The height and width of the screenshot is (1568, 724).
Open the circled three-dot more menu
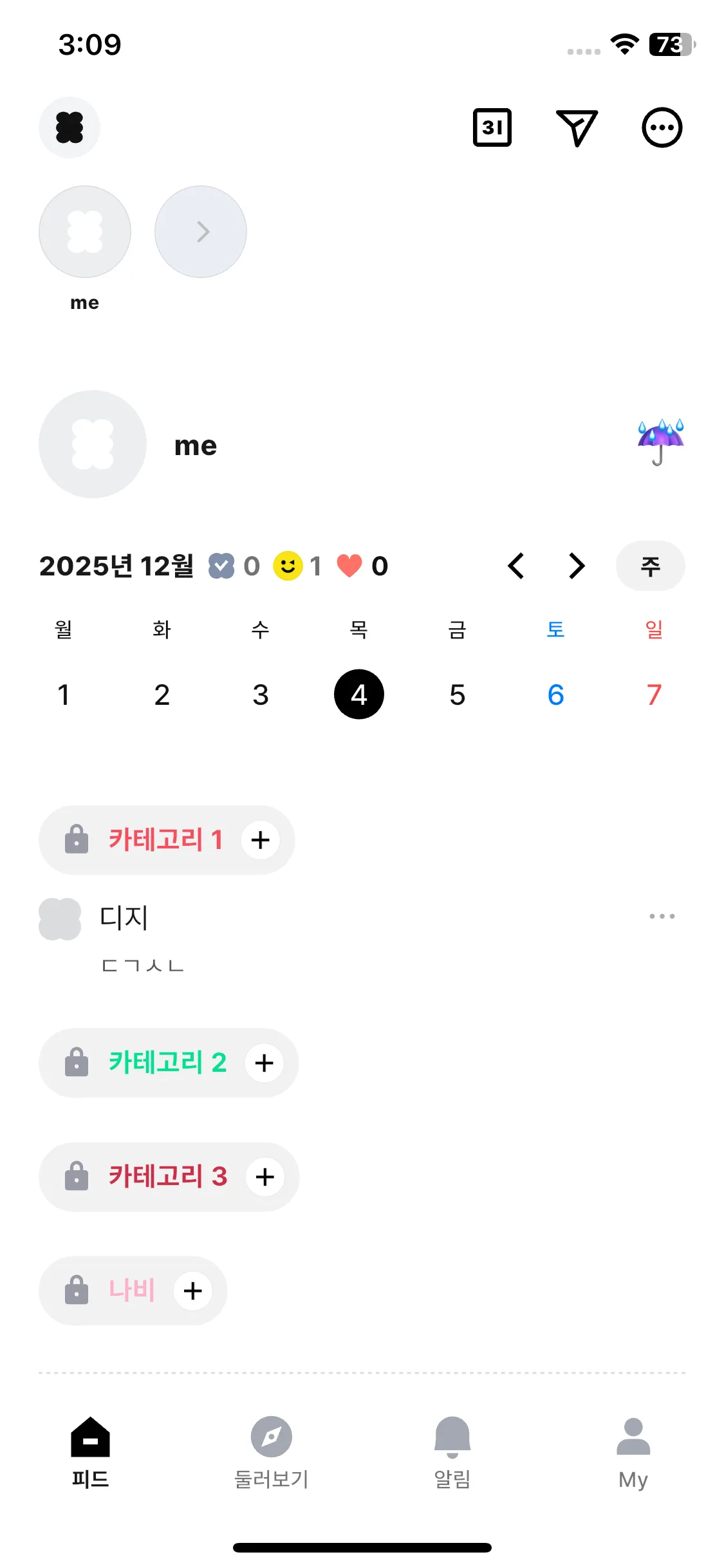pyautogui.click(x=662, y=127)
